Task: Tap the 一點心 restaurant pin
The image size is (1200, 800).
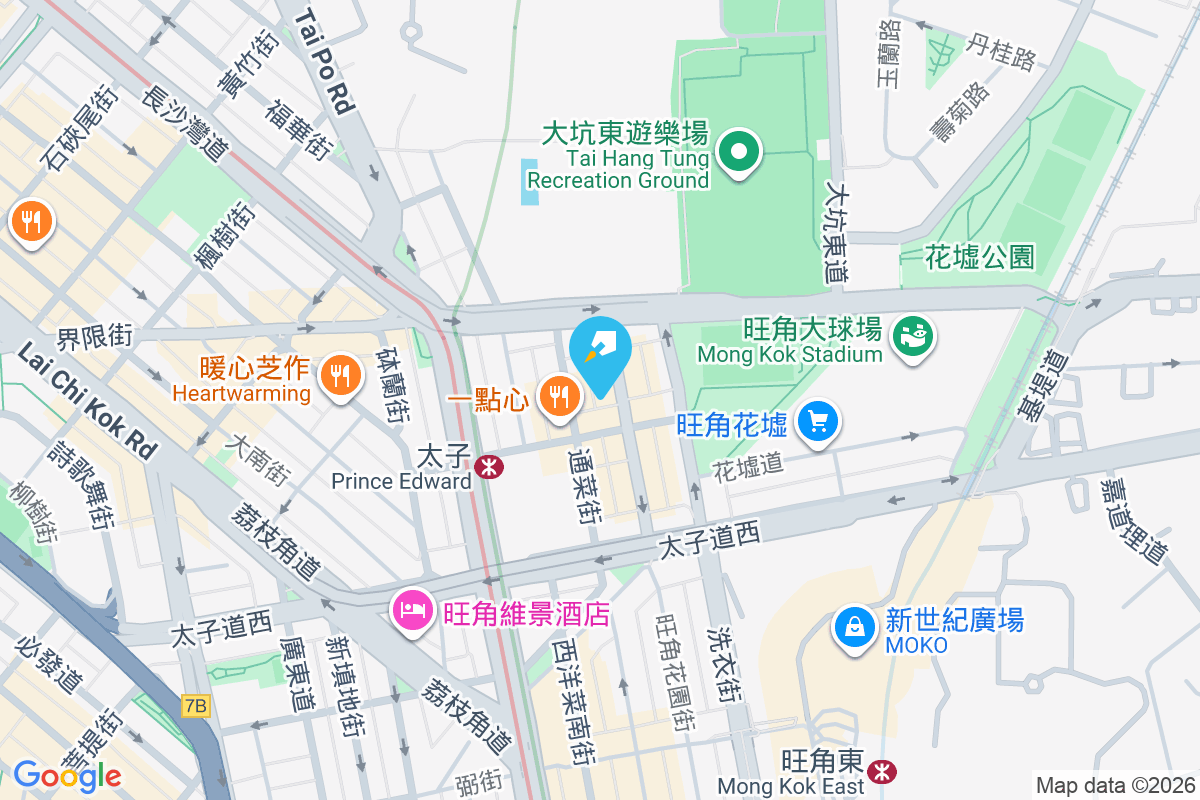Action: 560,398
